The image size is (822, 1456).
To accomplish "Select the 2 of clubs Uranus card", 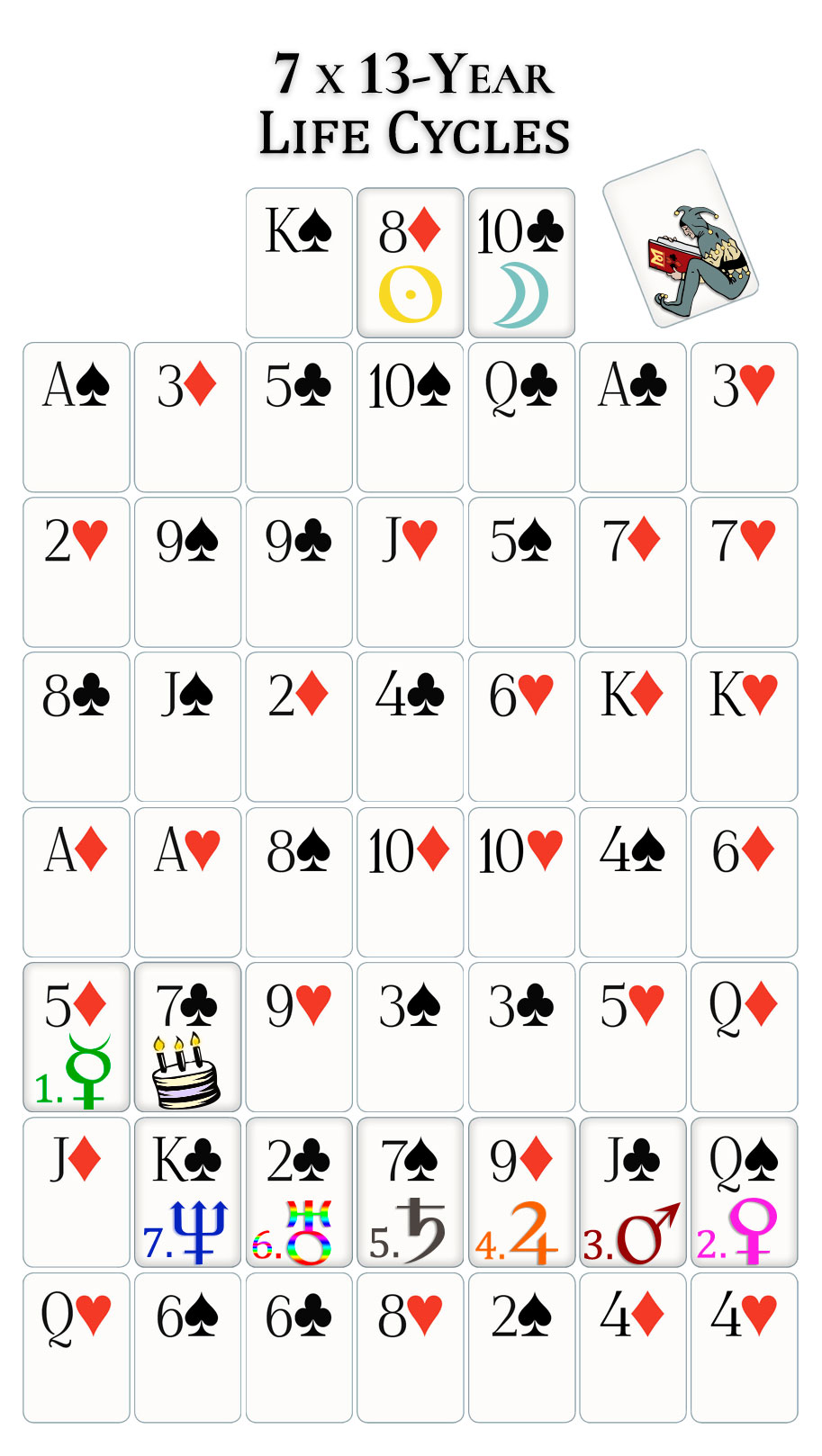I will point(299,1192).
